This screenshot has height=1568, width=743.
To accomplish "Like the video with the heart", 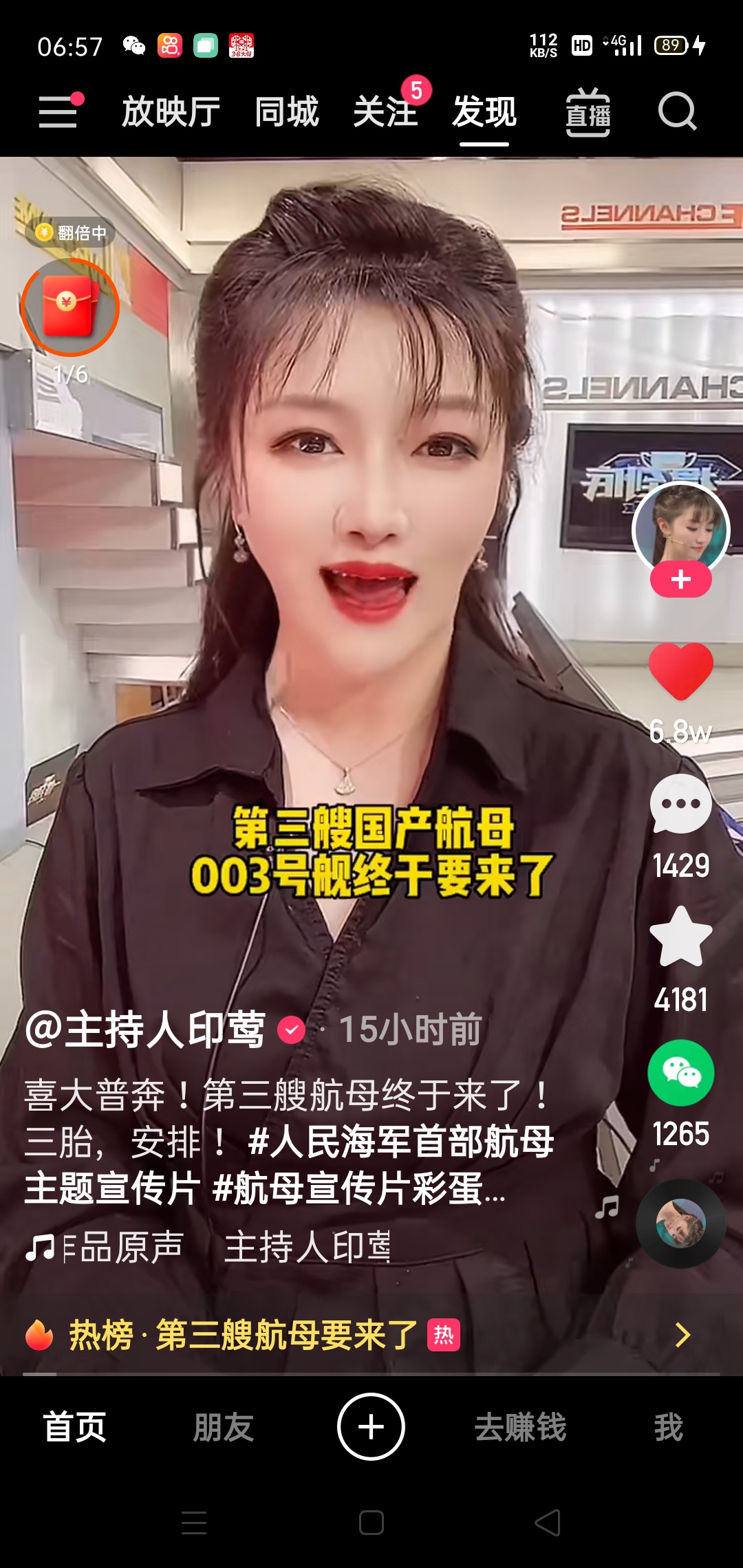I will click(680, 672).
